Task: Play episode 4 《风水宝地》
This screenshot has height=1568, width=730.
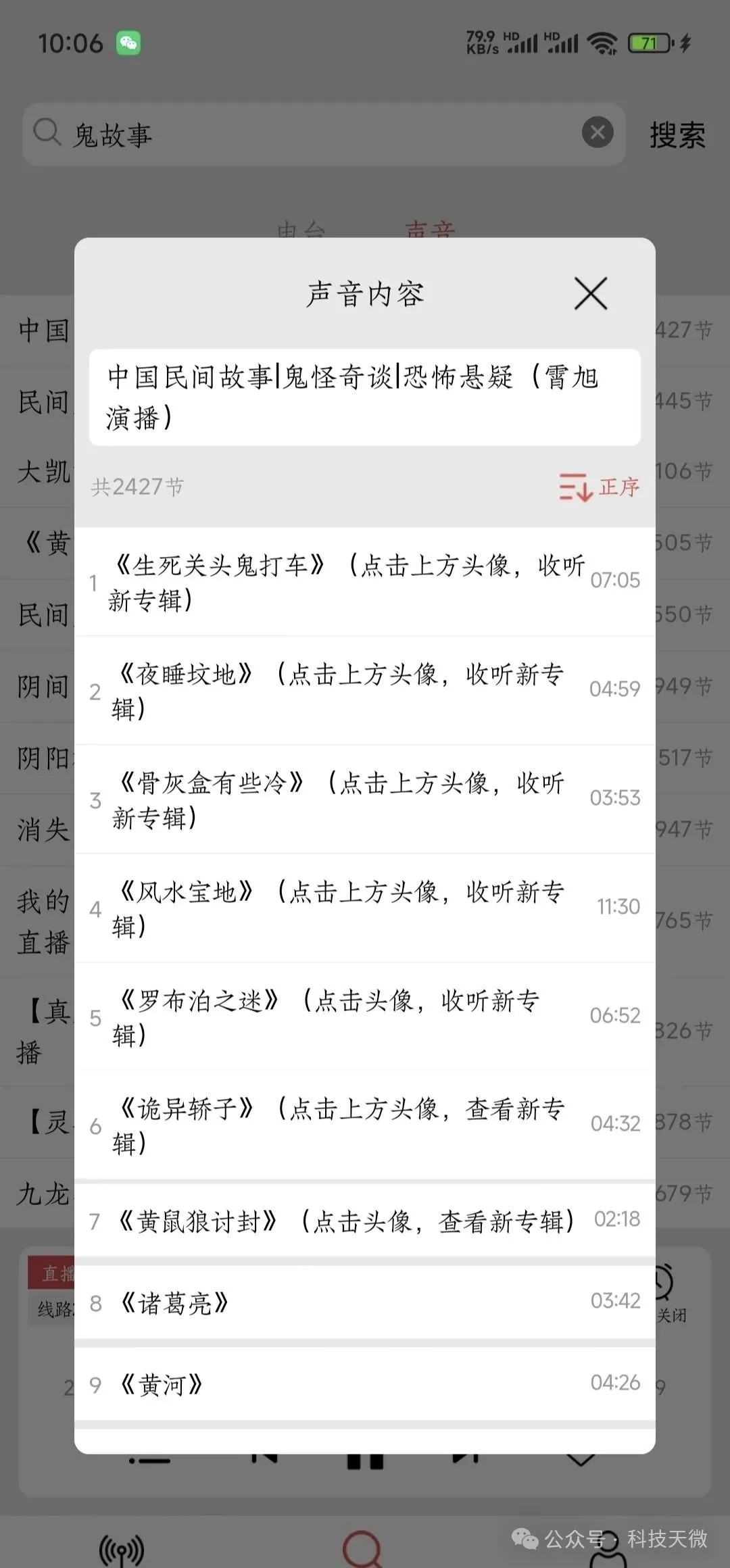Action: click(365, 908)
